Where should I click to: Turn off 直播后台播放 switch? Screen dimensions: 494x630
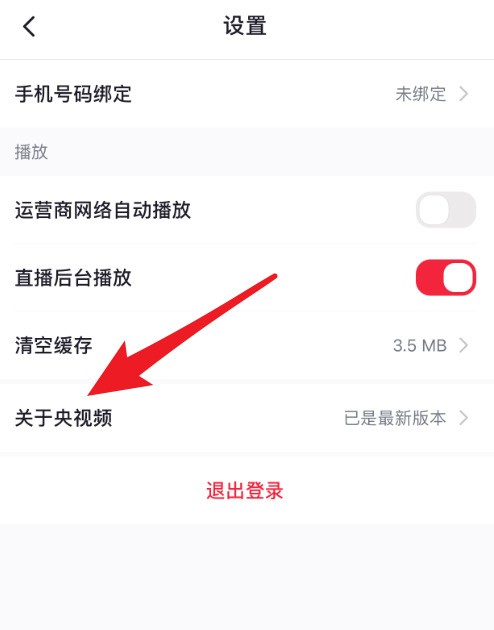446,277
